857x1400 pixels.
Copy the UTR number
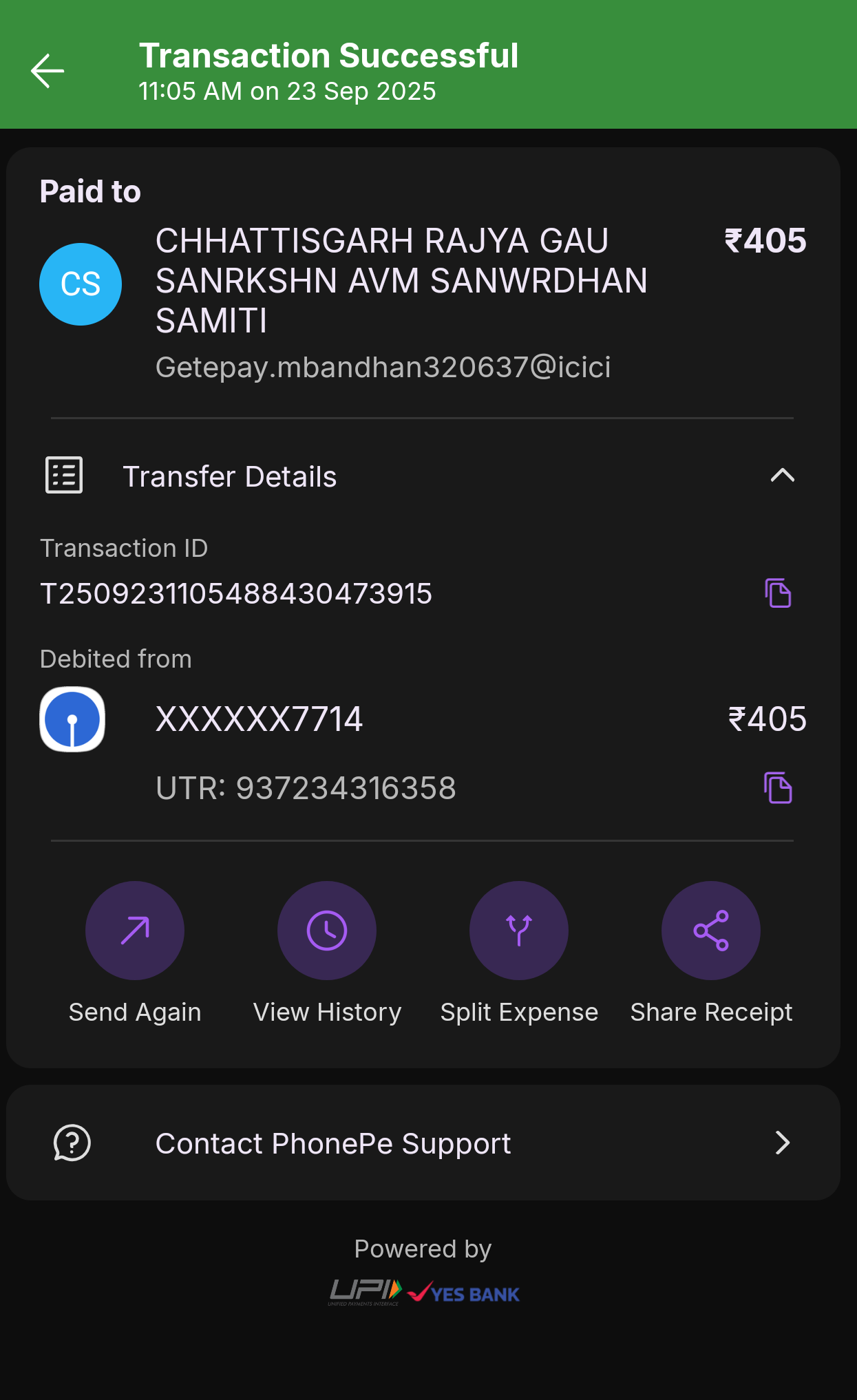pyautogui.click(x=778, y=788)
